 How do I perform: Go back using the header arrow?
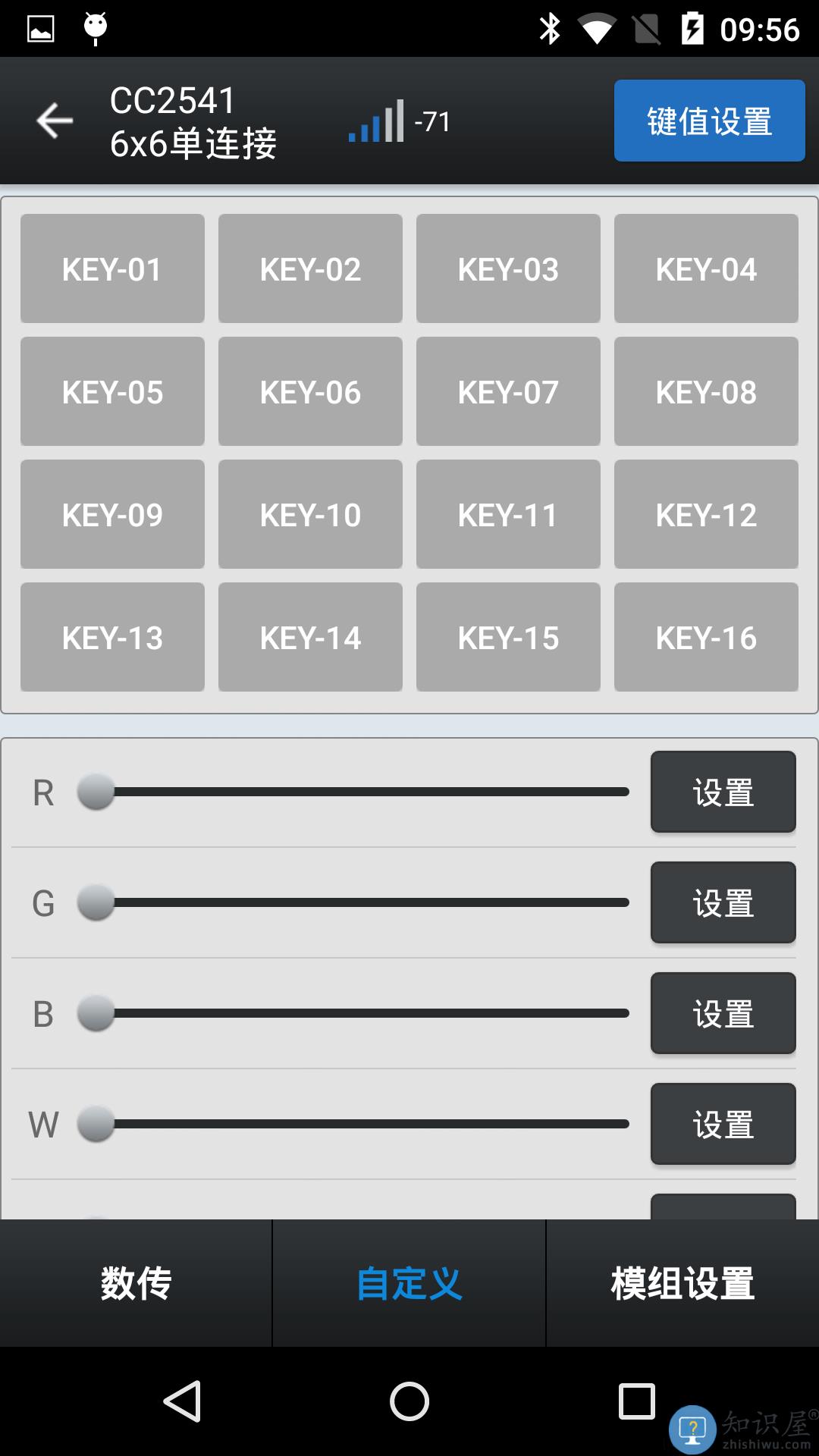55,121
